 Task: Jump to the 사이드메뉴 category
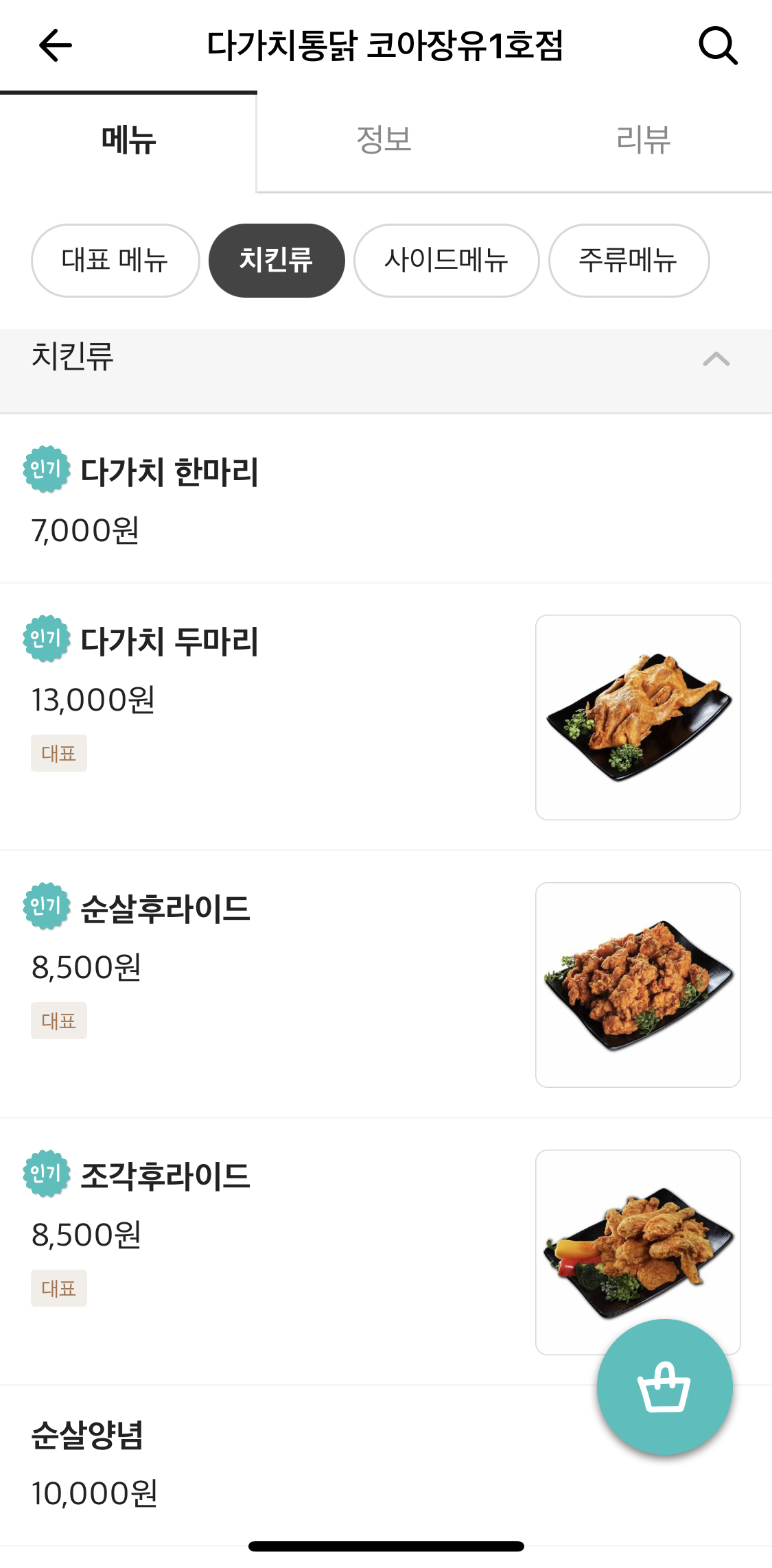click(x=446, y=261)
